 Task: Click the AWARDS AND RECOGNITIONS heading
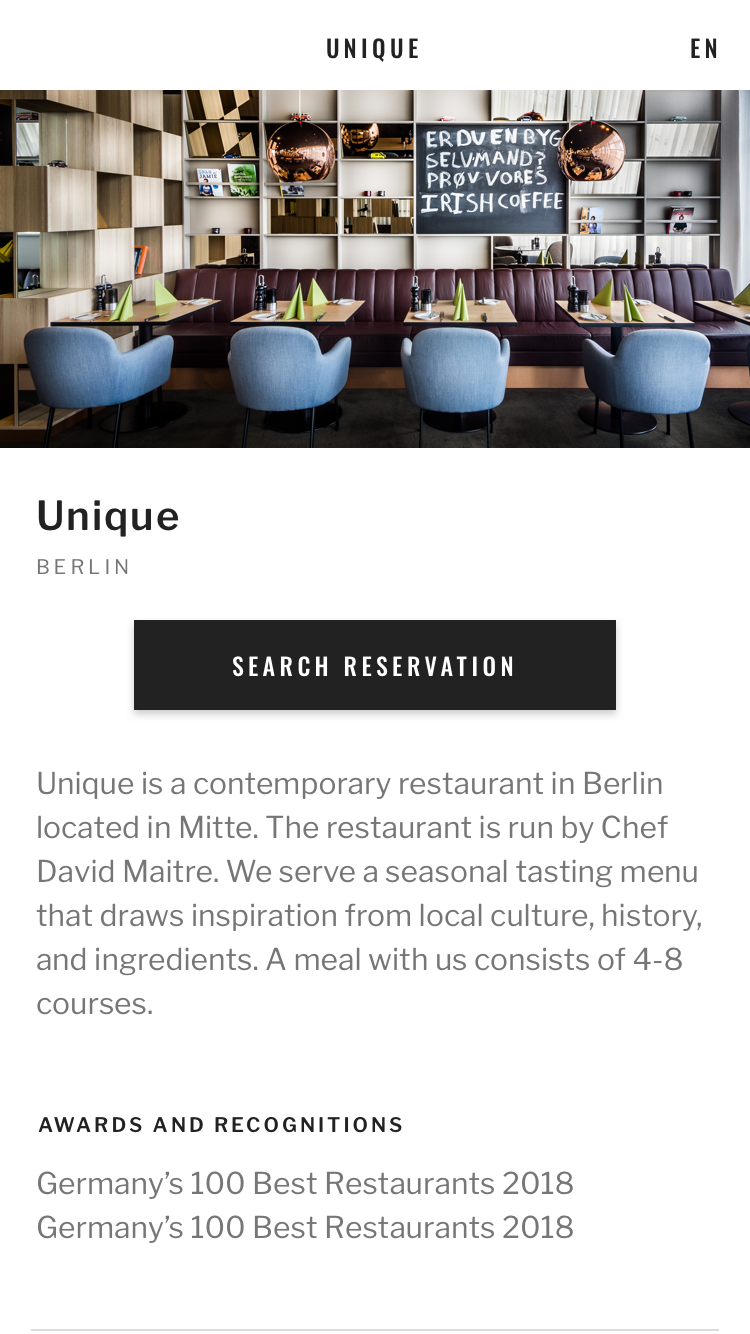pyautogui.click(x=221, y=1124)
